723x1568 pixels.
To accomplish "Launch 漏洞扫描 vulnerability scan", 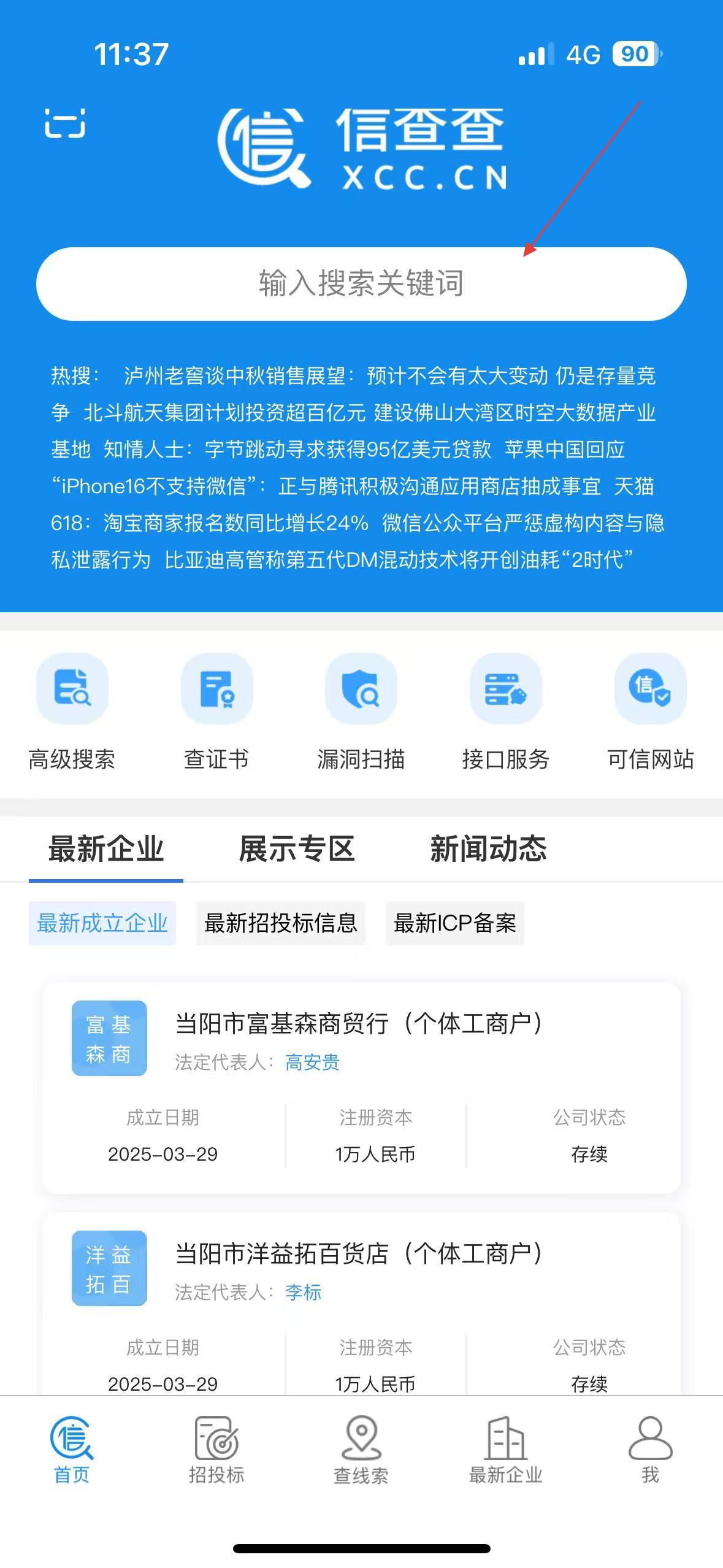I will [361, 712].
